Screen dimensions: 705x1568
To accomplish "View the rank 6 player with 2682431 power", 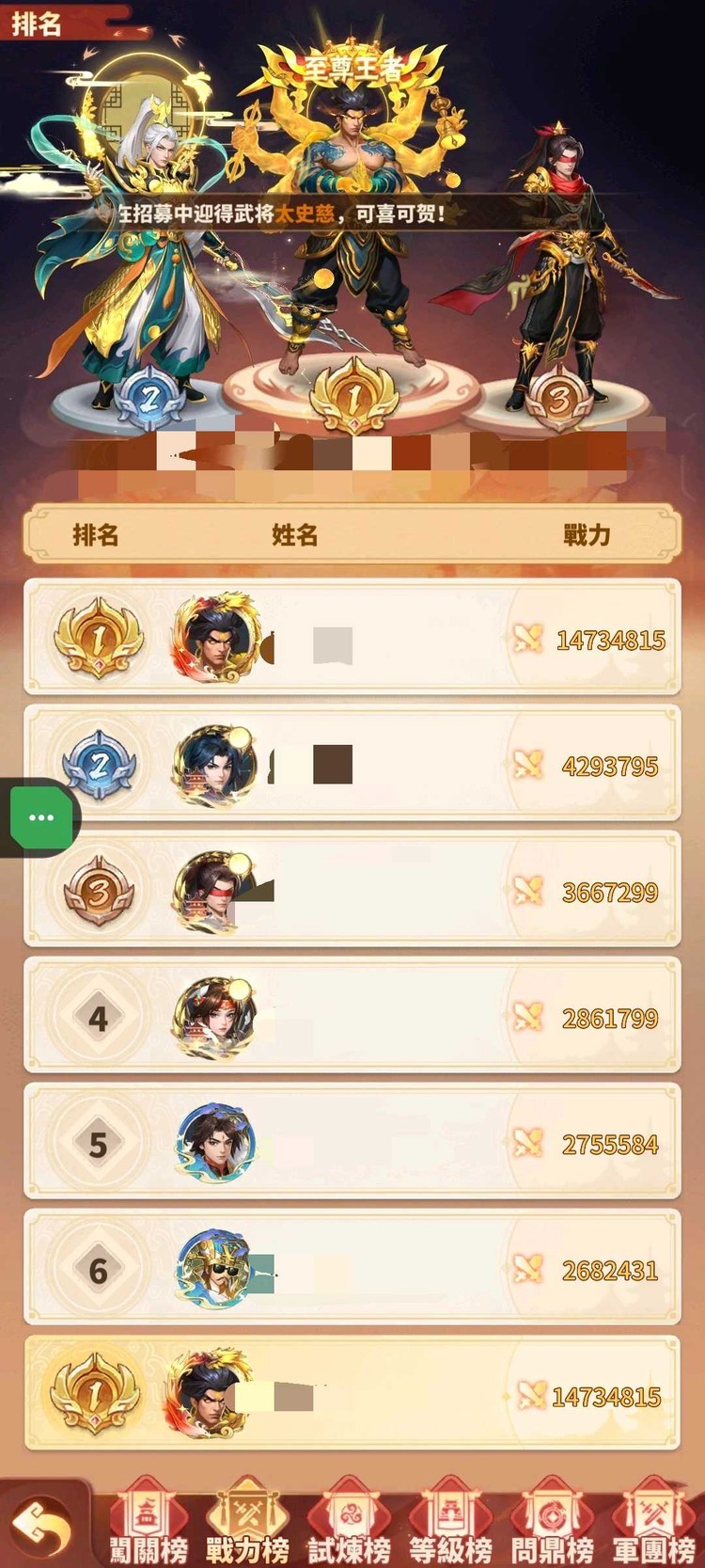I will tap(352, 1269).
